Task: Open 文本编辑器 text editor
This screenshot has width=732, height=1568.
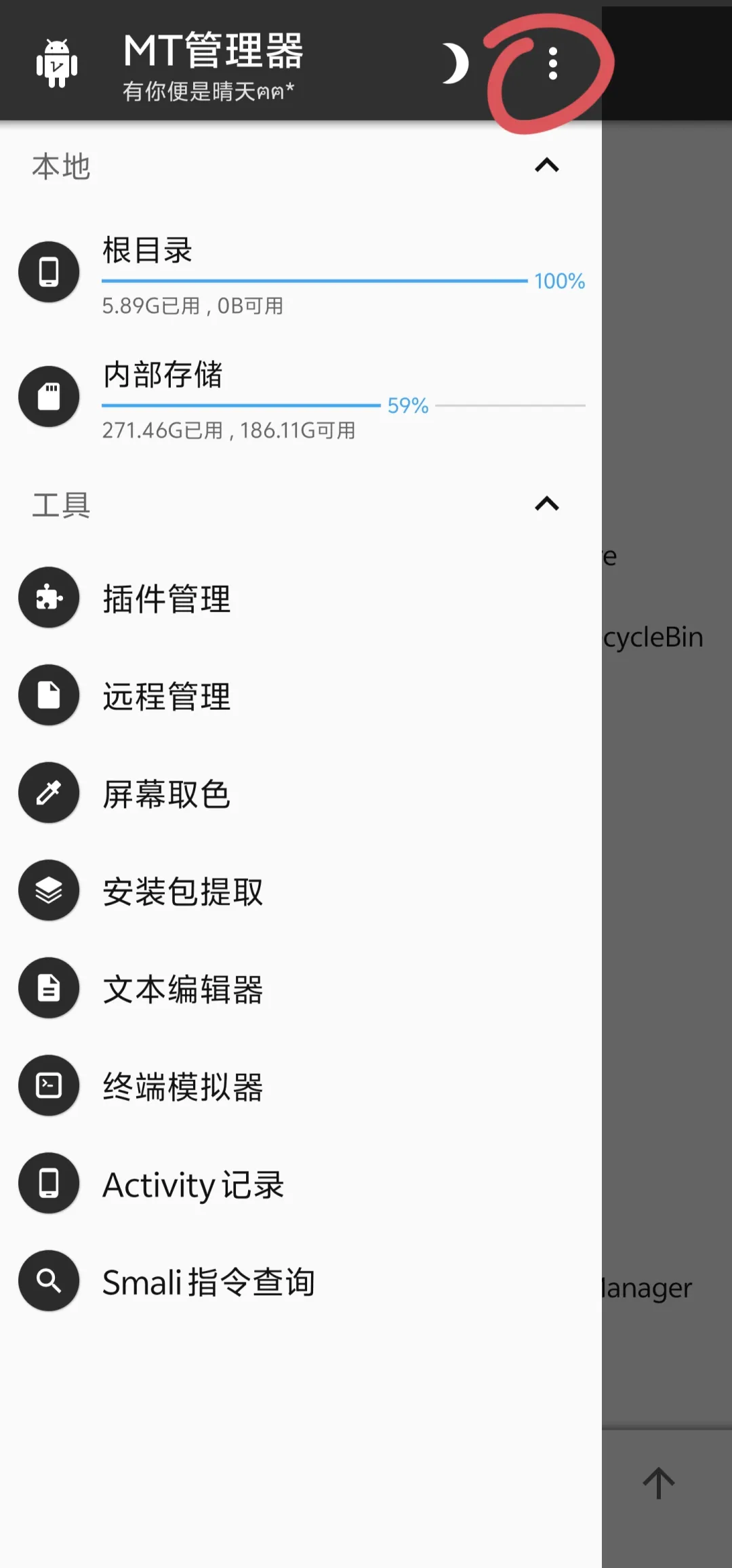Action: pos(301,988)
